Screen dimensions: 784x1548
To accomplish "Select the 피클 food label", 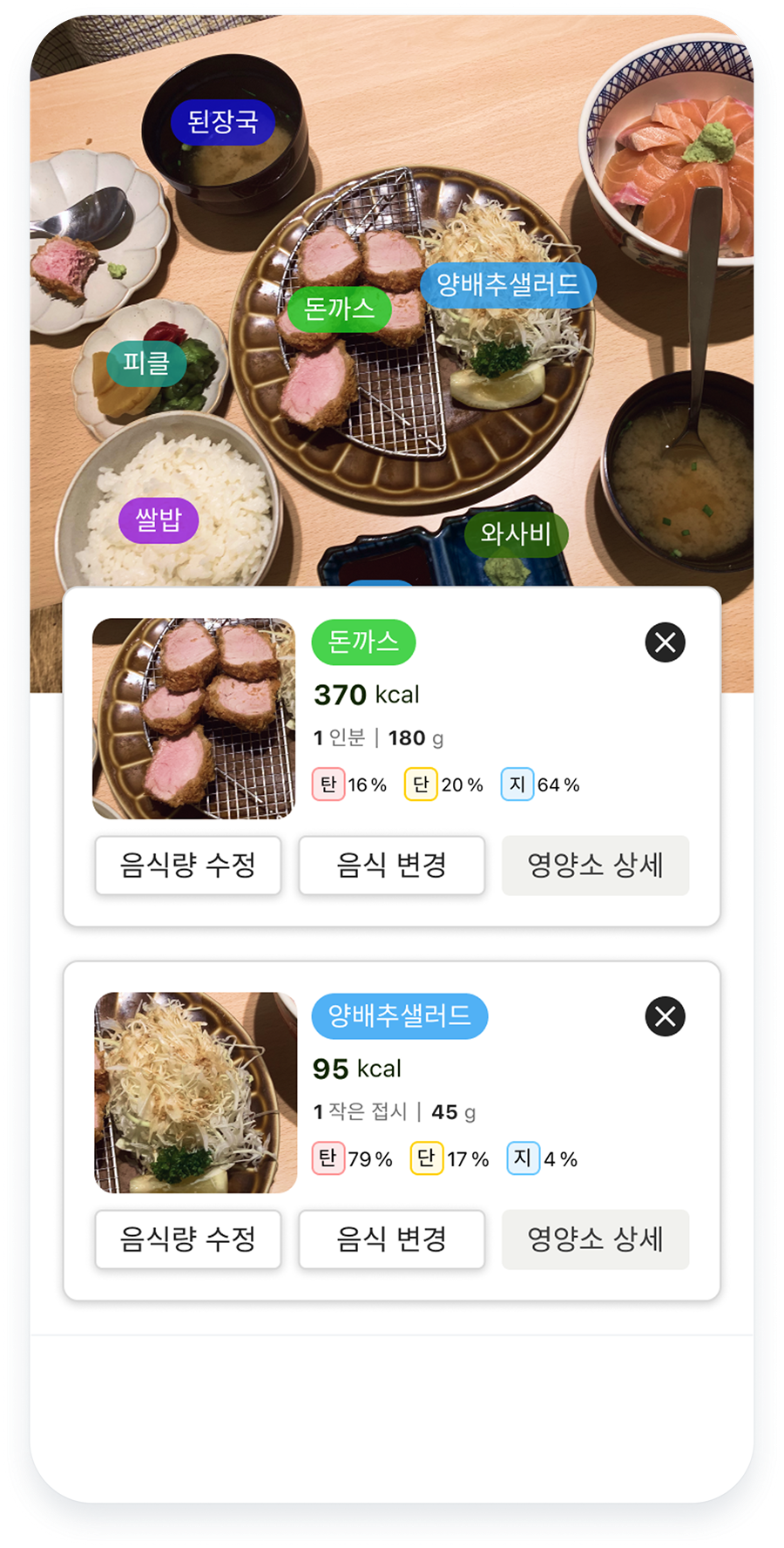I will [x=147, y=363].
